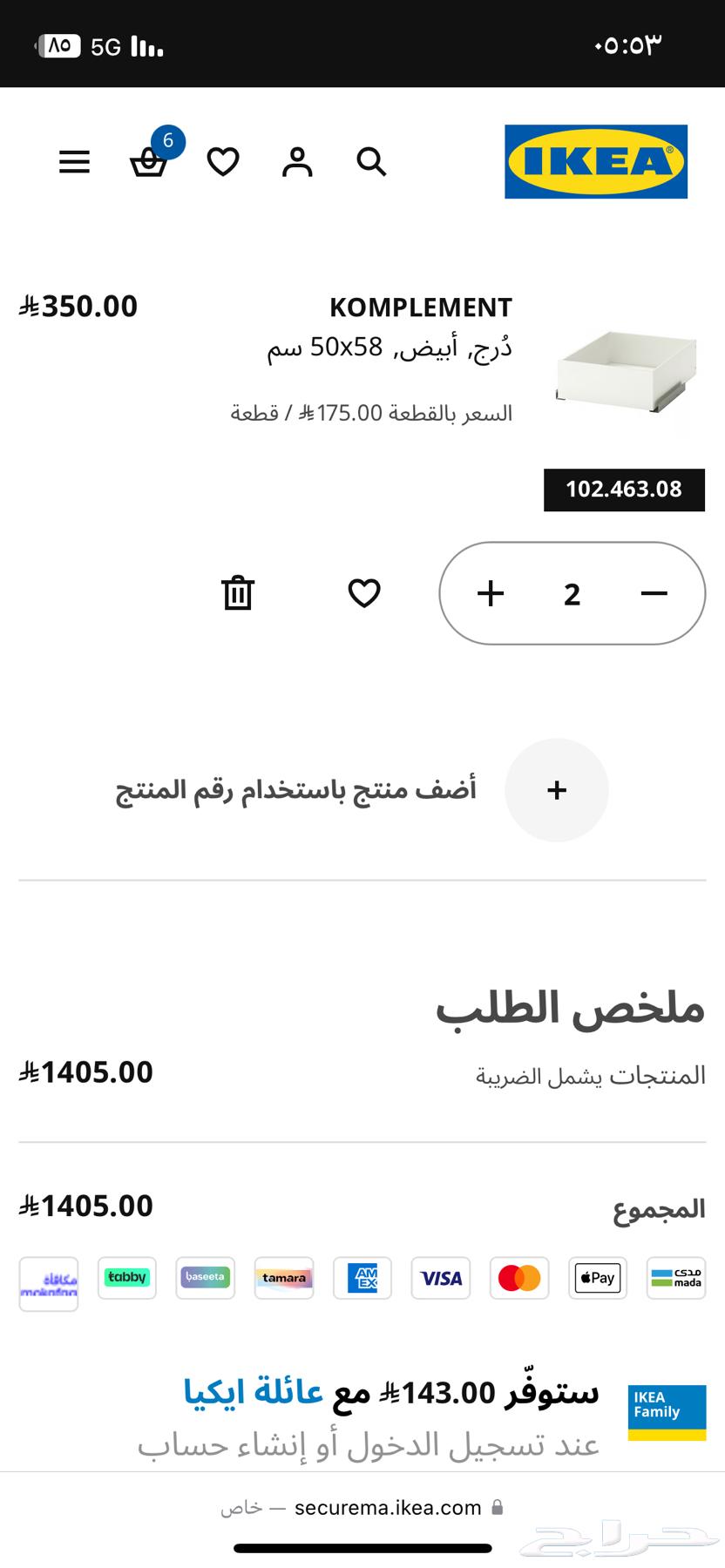Screen dimensions: 725x1568
Task: Remove KOMPLEMENT drawer with trash icon
Action: point(236,593)
